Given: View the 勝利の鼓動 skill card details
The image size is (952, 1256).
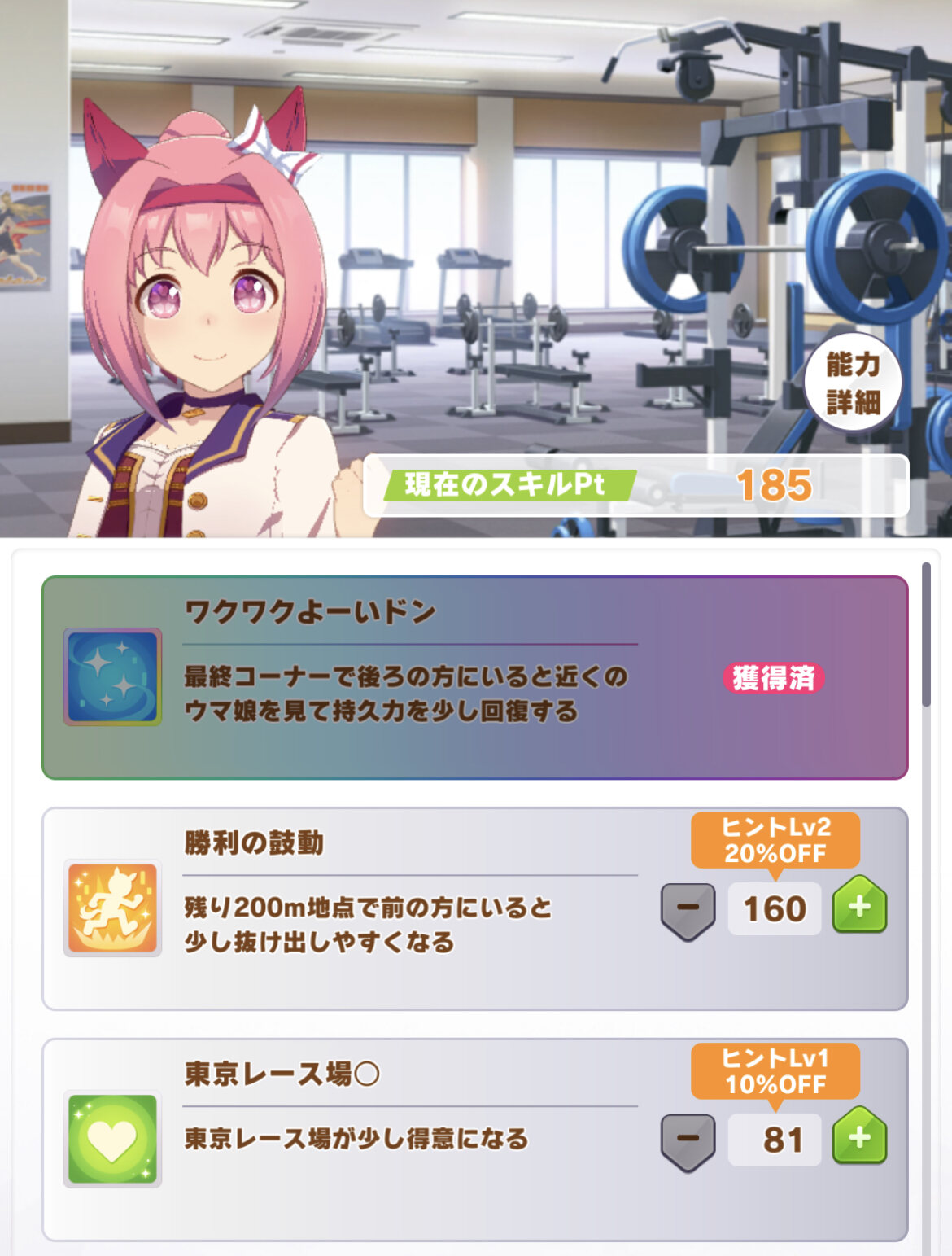Looking at the screenshot, I should (366, 908).
